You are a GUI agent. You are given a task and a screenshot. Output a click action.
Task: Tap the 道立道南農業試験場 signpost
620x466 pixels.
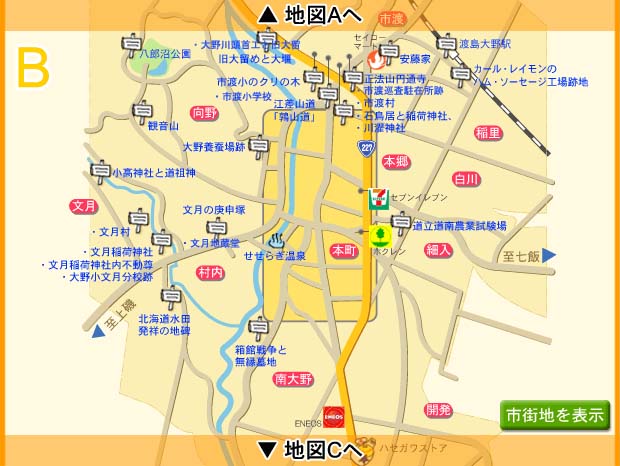(401, 223)
